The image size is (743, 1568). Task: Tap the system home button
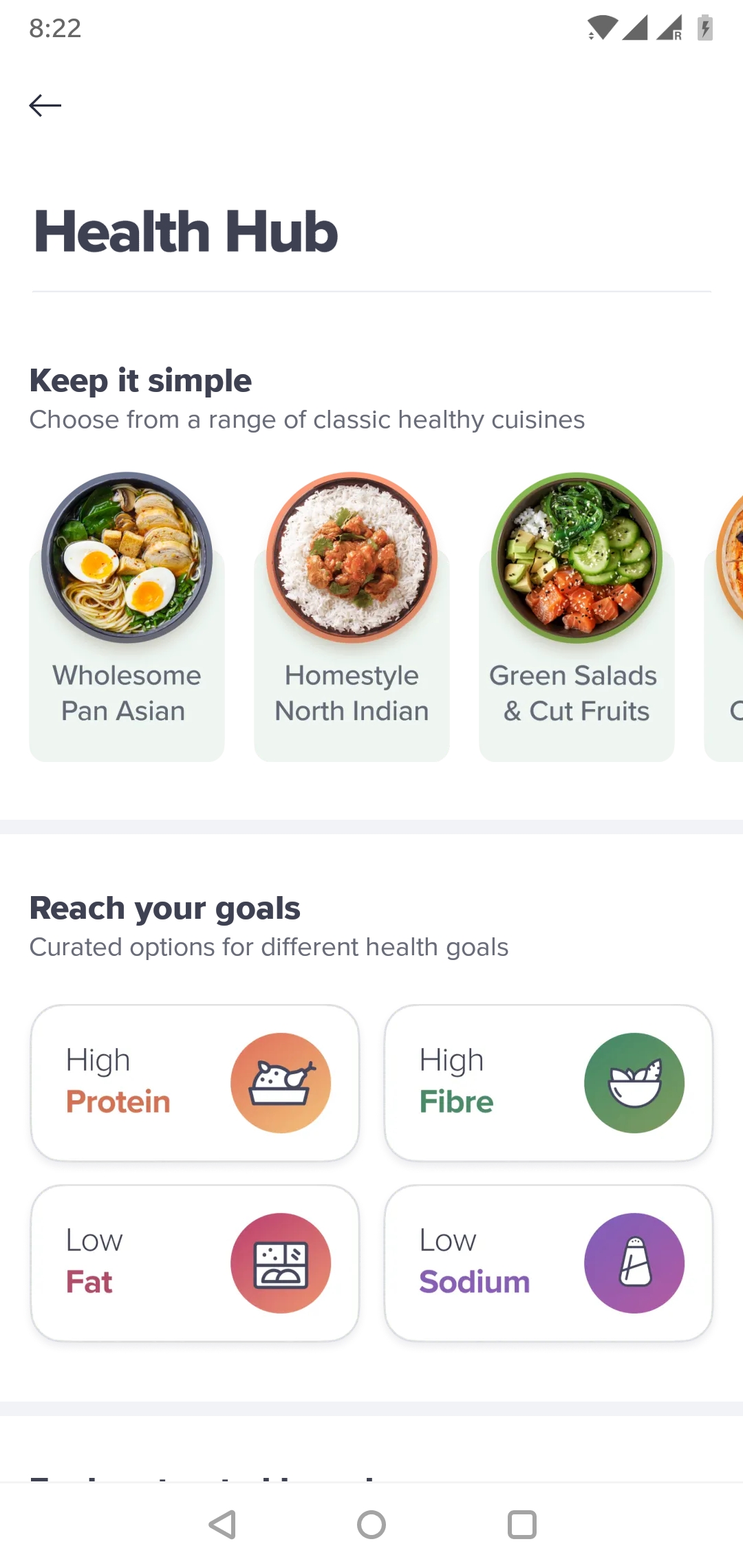(x=371, y=1525)
